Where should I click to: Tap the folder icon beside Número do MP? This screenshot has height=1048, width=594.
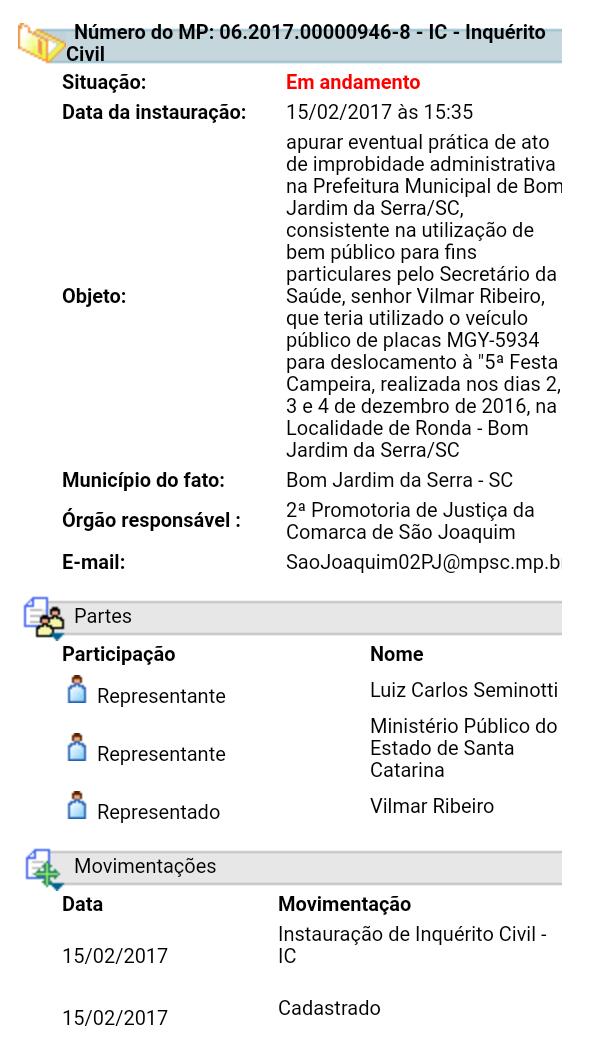[x=40, y=42]
